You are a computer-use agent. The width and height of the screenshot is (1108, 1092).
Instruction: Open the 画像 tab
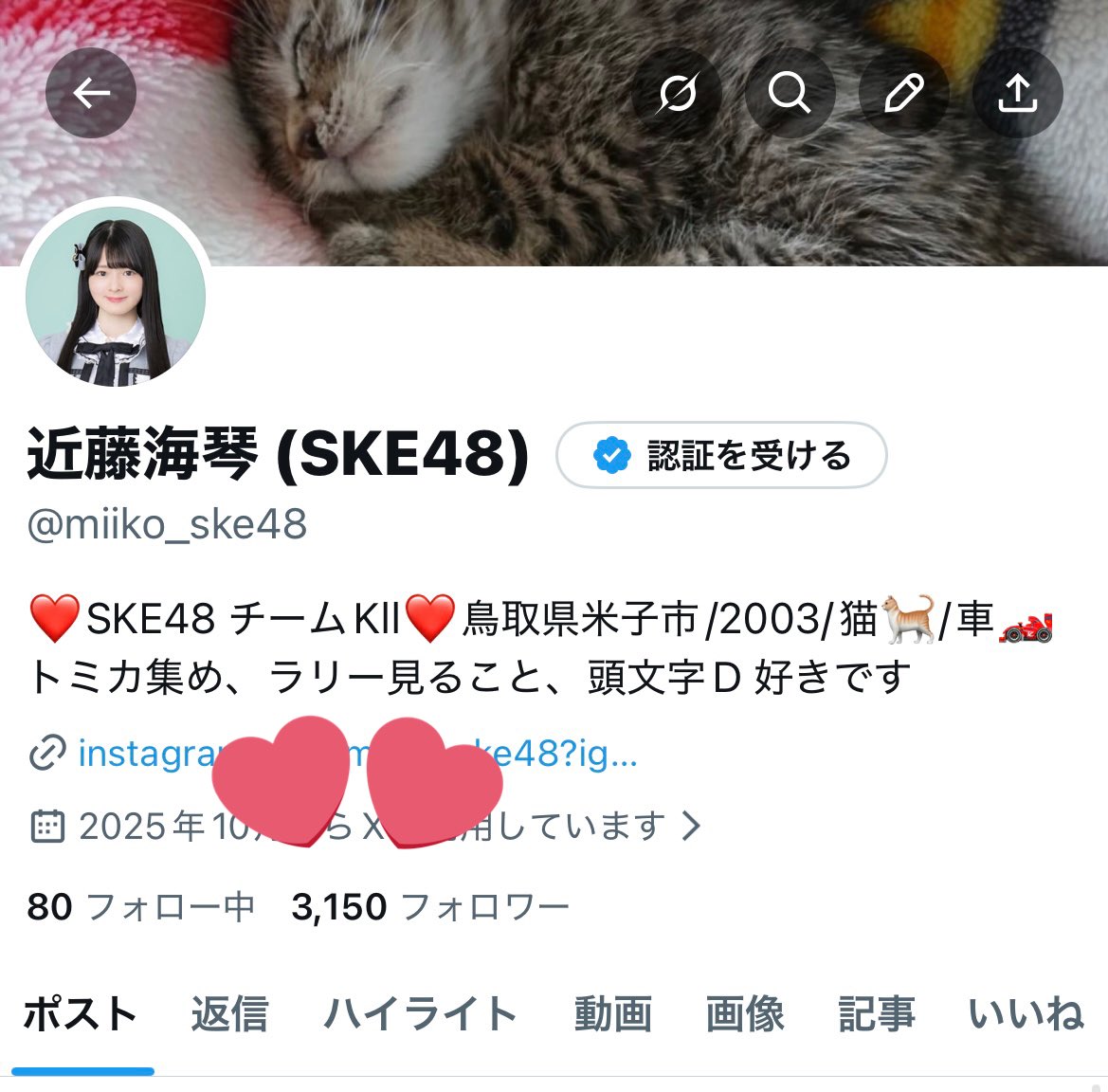745,1014
